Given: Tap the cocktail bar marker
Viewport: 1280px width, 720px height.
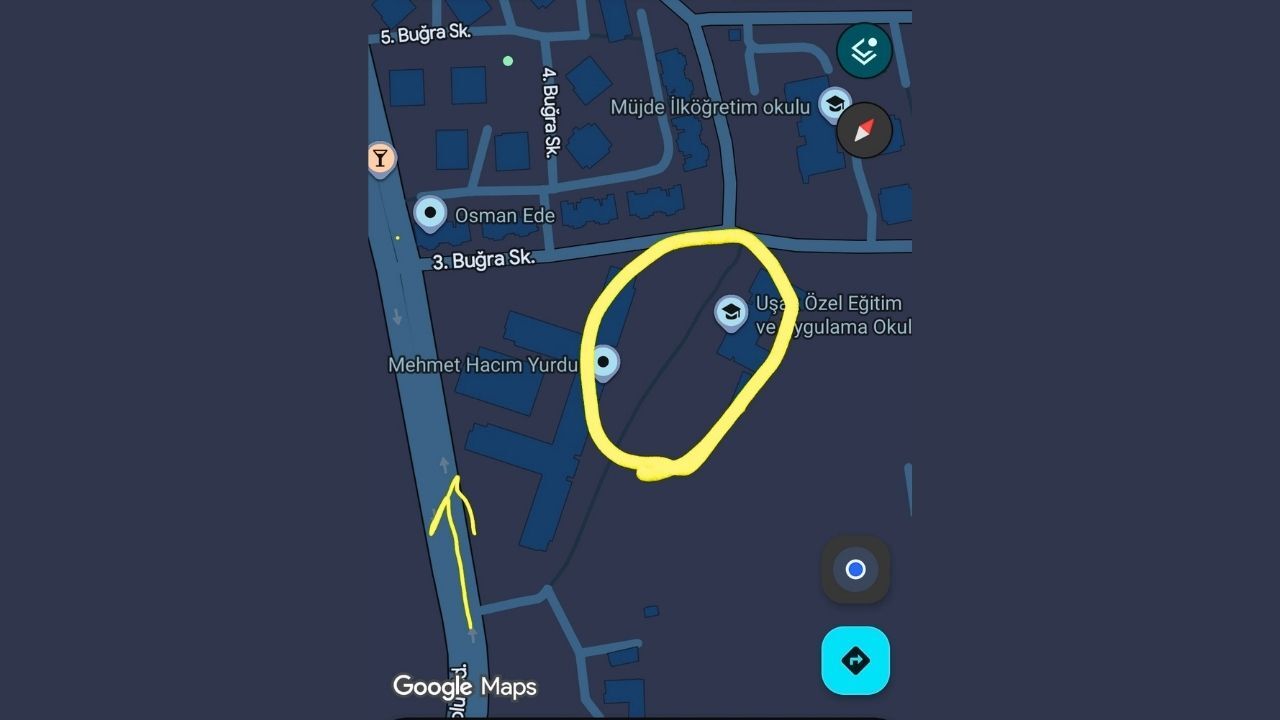Looking at the screenshot, I should [380, 157].
